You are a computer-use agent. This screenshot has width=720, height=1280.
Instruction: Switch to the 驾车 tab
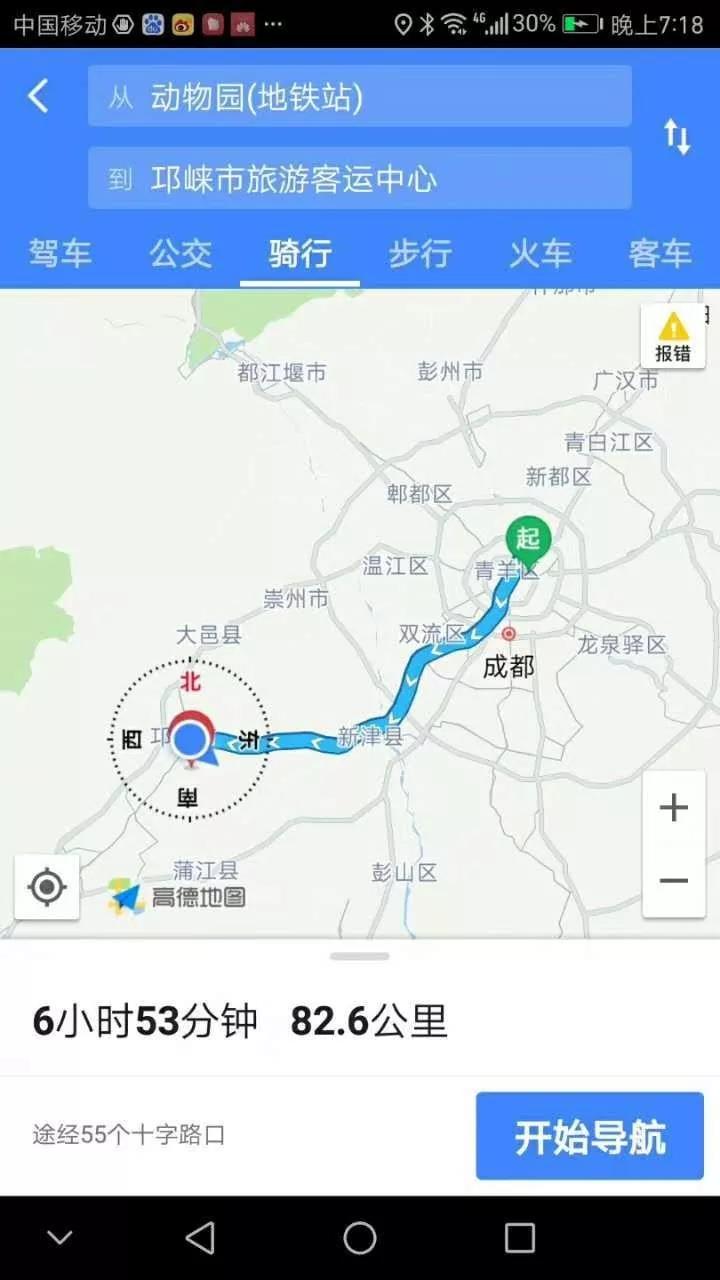pyautogui.click(x=60, y=254)
